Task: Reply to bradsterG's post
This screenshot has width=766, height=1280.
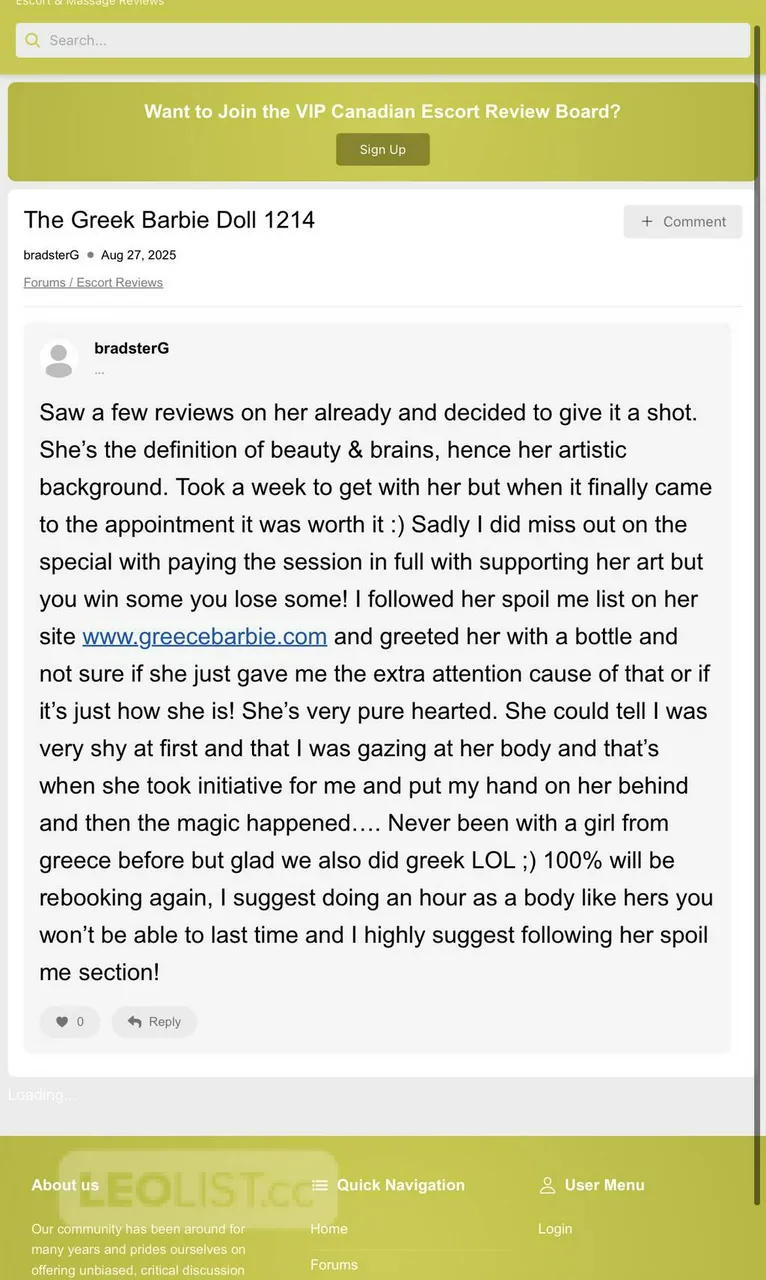Action: [154, 1021]
